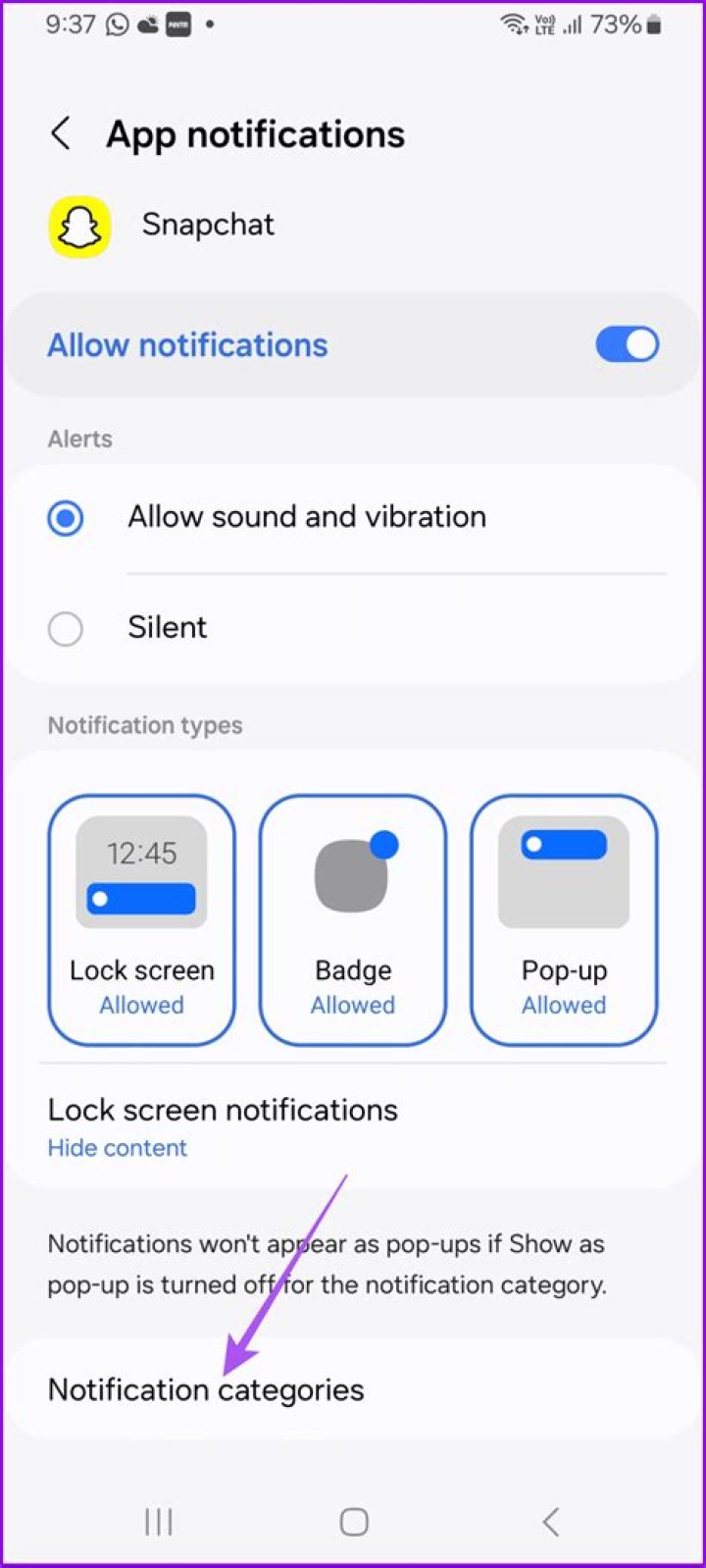Toggle Badge notification type
The image size is (706, 1568).
353,919
